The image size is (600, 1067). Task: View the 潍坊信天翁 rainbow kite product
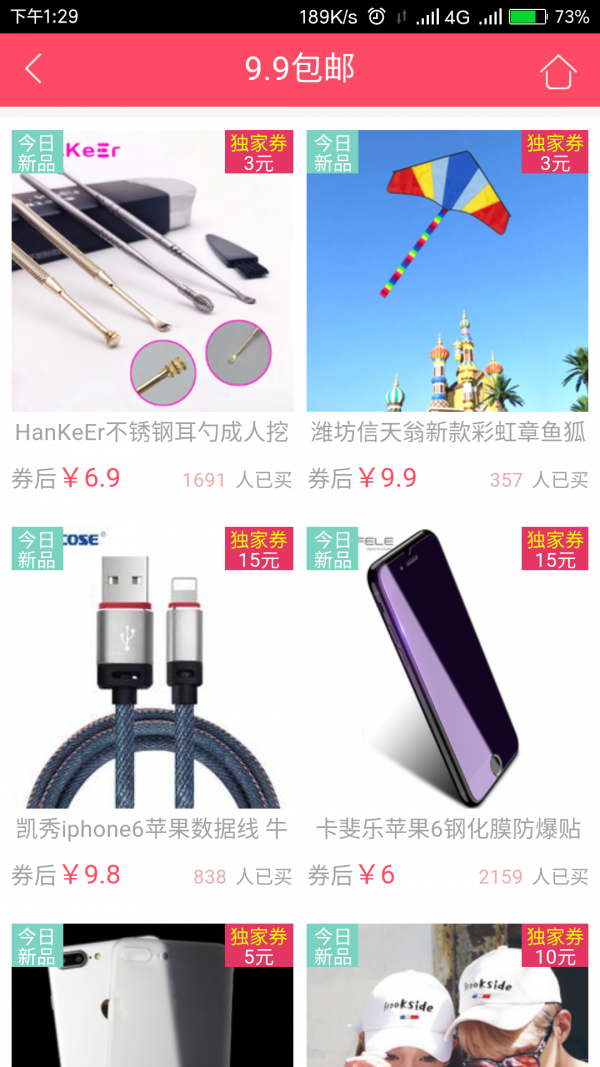coord(447,272)
